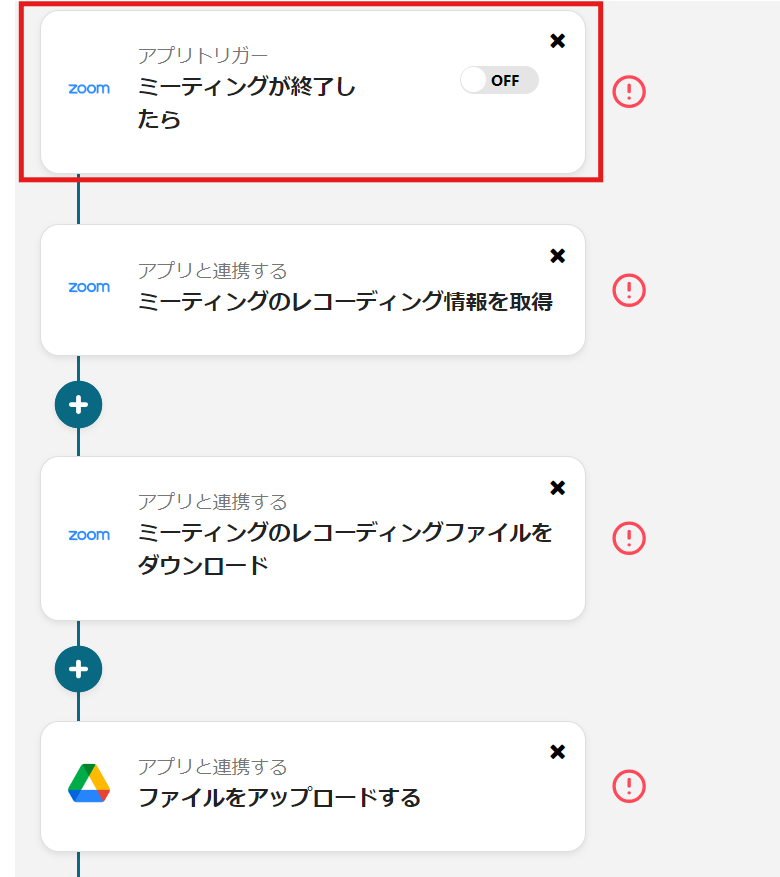Delete the レコーディングファイルをダウンロード step

(x=558, y=488)
